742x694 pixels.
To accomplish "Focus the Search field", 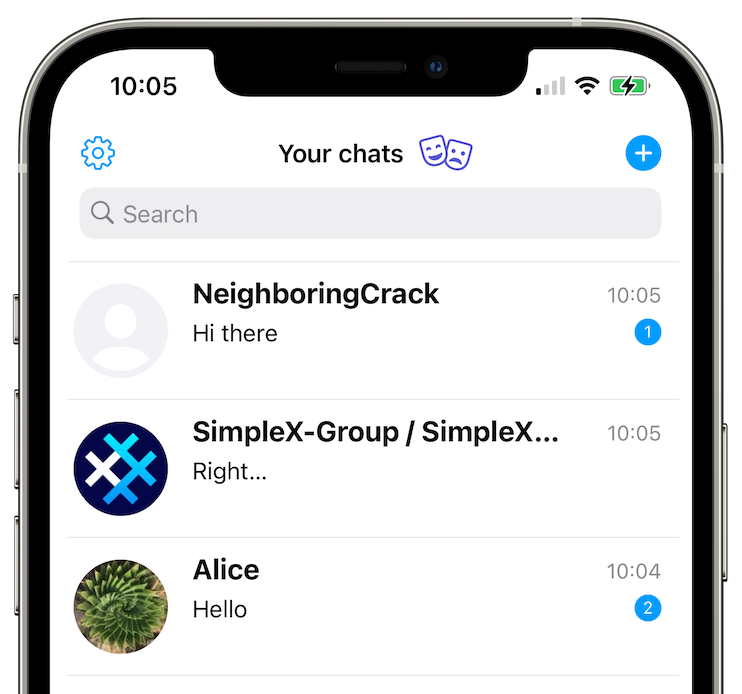I will pyautogui.click(x=370, y=214).
